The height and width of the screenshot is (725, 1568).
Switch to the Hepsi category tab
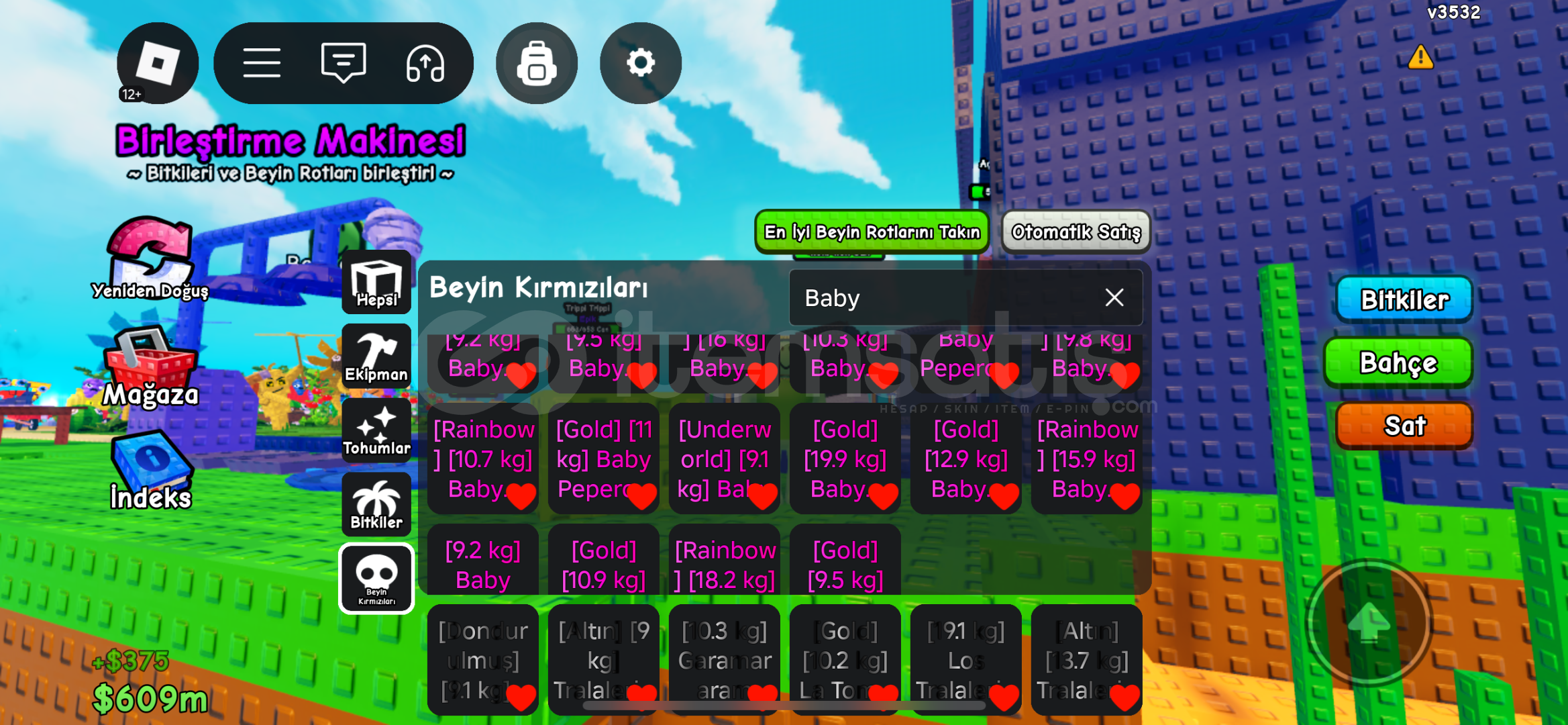coord(376,282)
